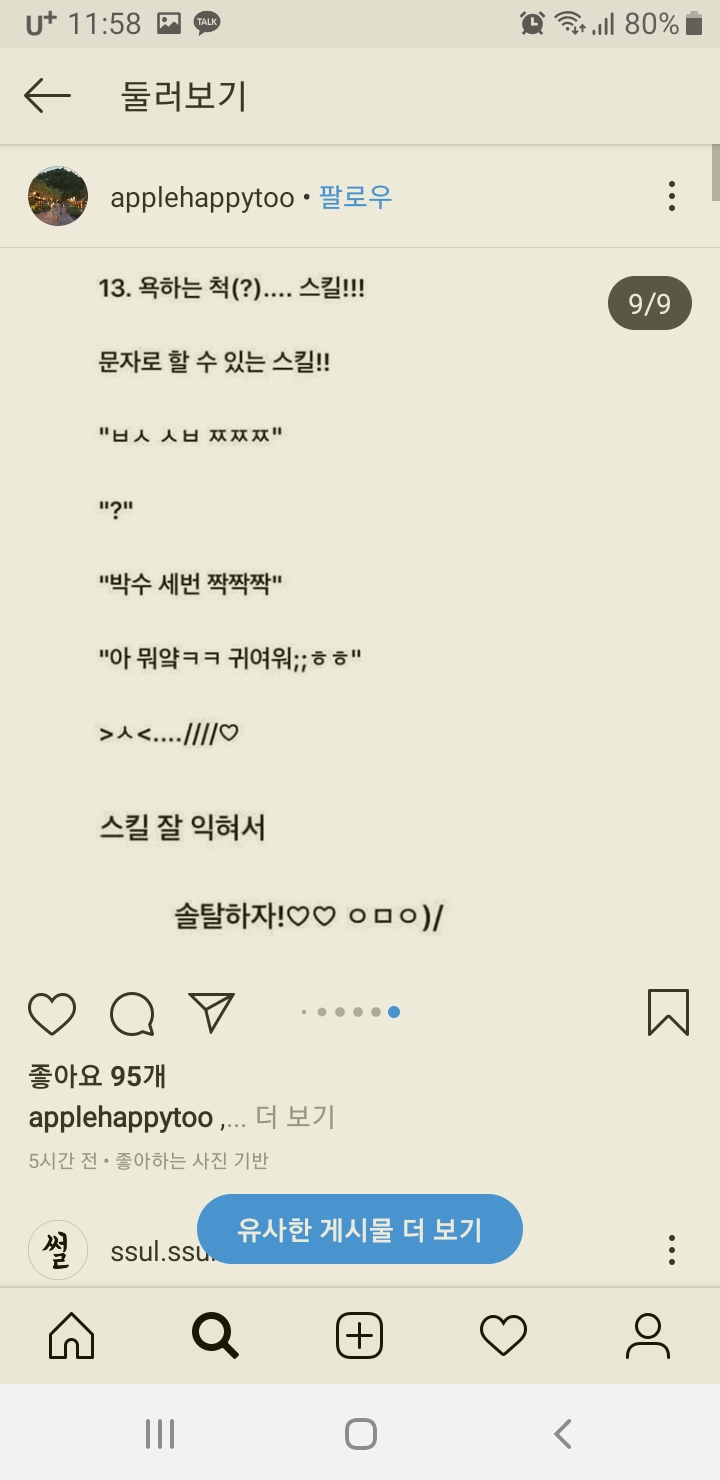This screenshot has height=1480, width=720.
Task: Switch to the Profile tab
Action: point(647,1336)
